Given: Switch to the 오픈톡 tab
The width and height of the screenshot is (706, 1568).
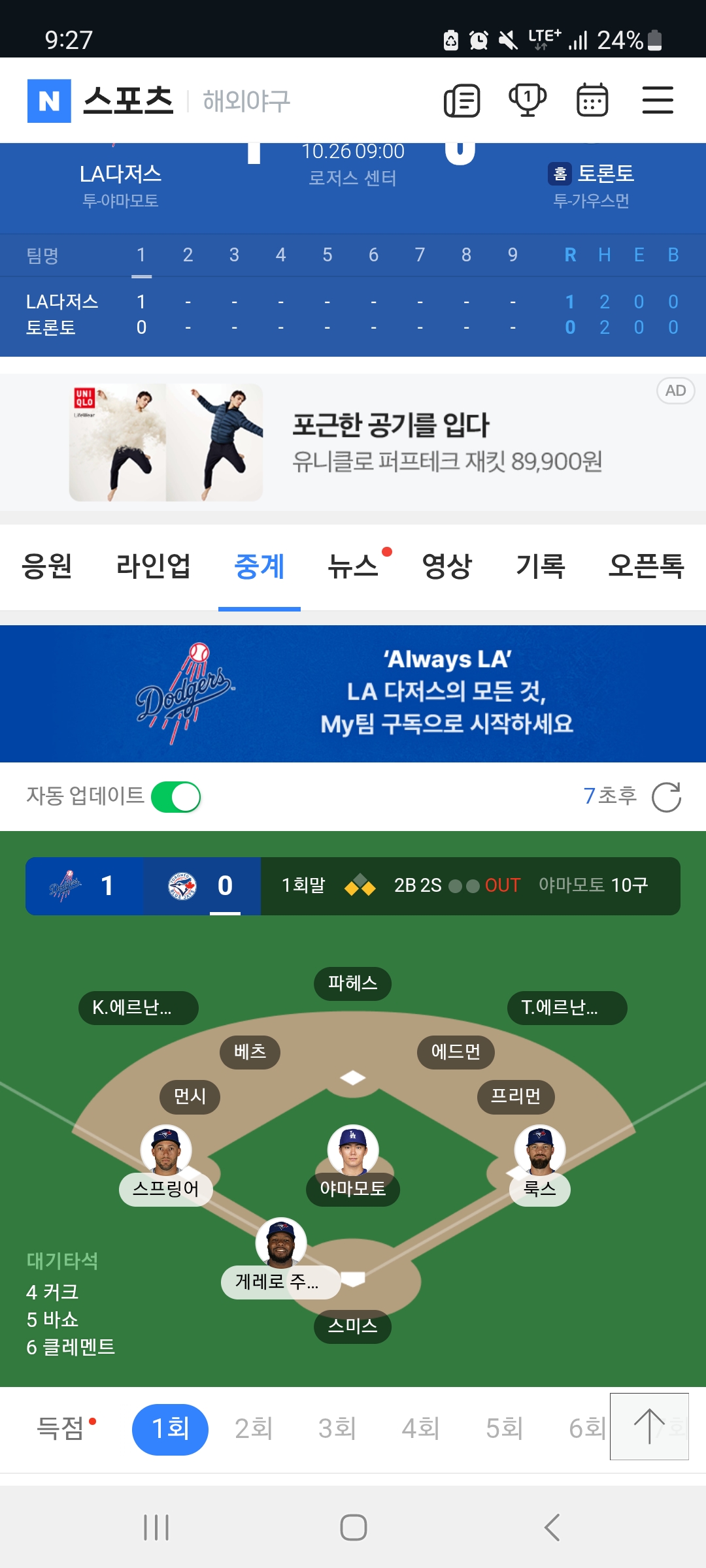Looking at the screenshot, I should point(646,566).
